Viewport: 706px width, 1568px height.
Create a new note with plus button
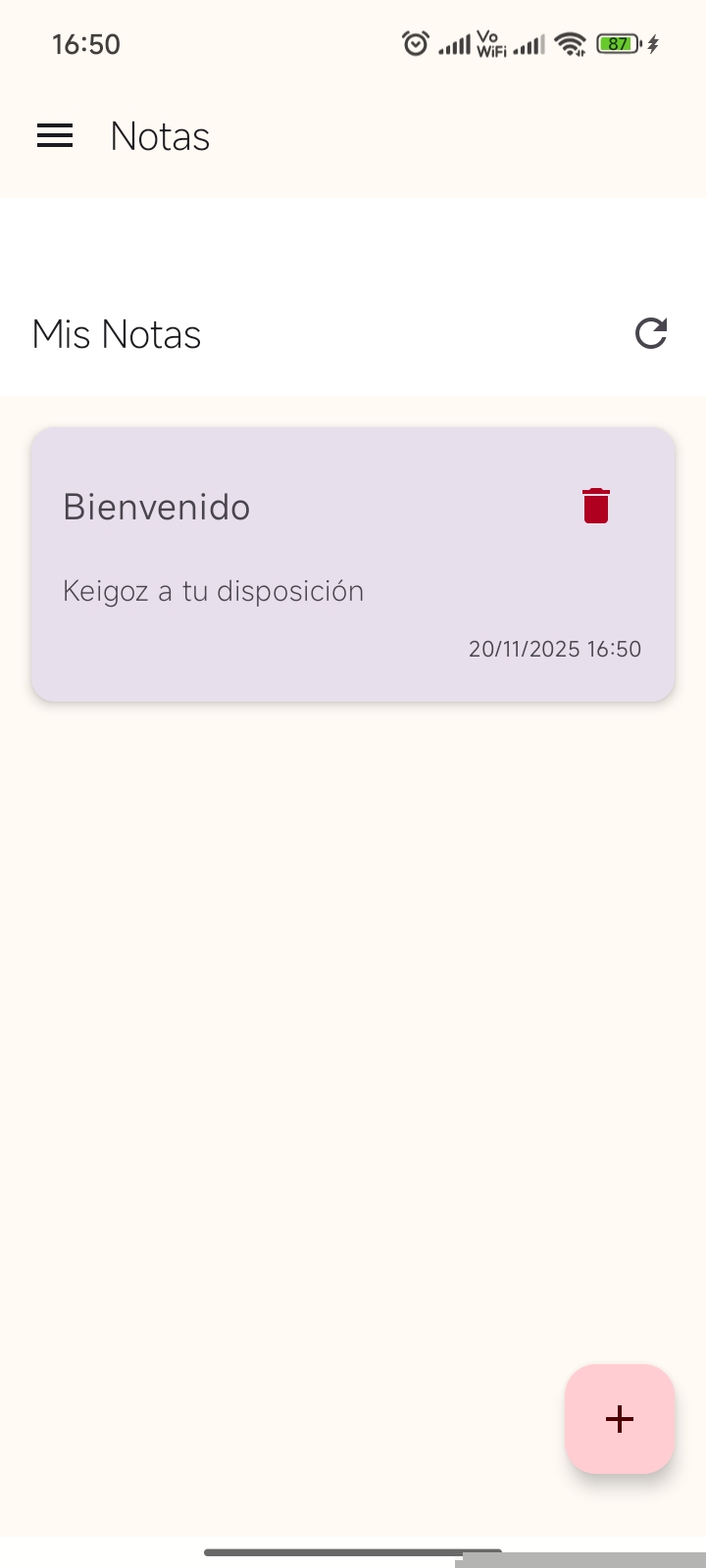(620, 1419)
